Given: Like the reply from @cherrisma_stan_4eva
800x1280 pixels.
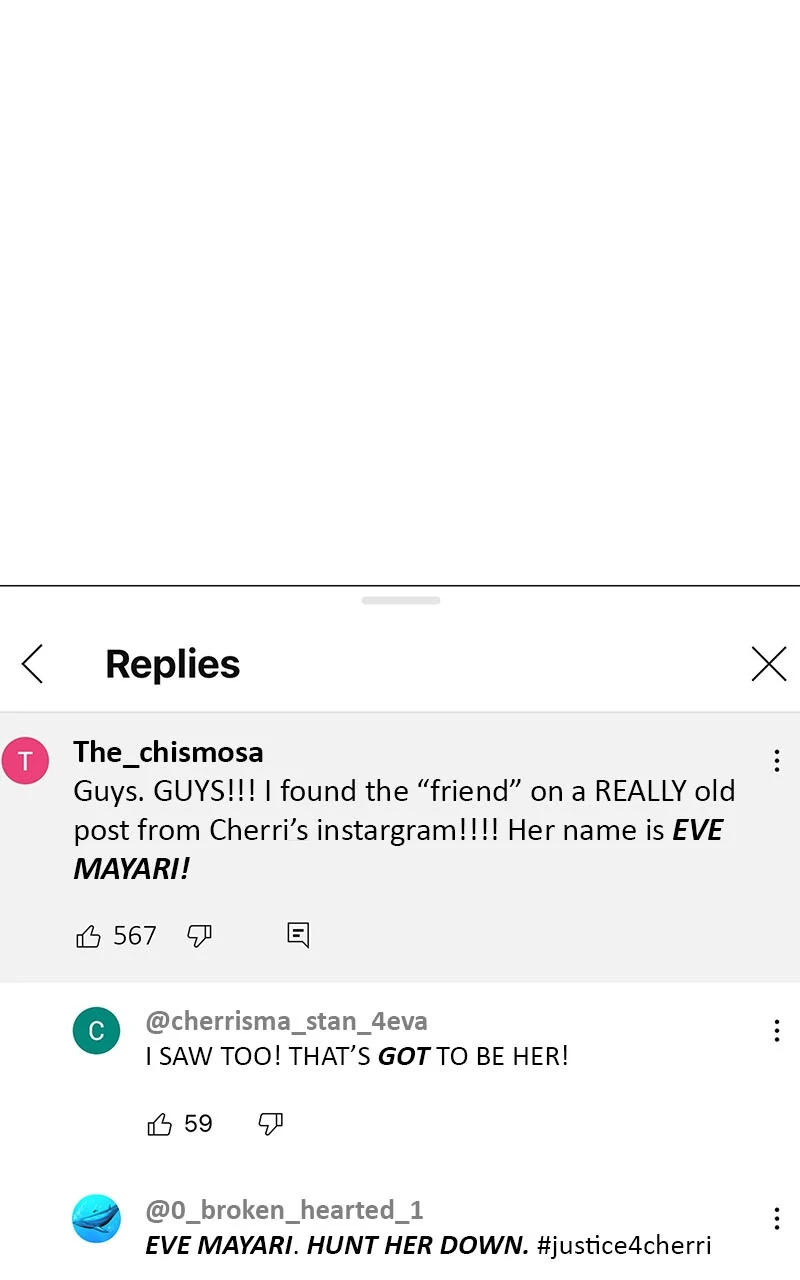Looking at the screenshot, I should click(160, 1124).
